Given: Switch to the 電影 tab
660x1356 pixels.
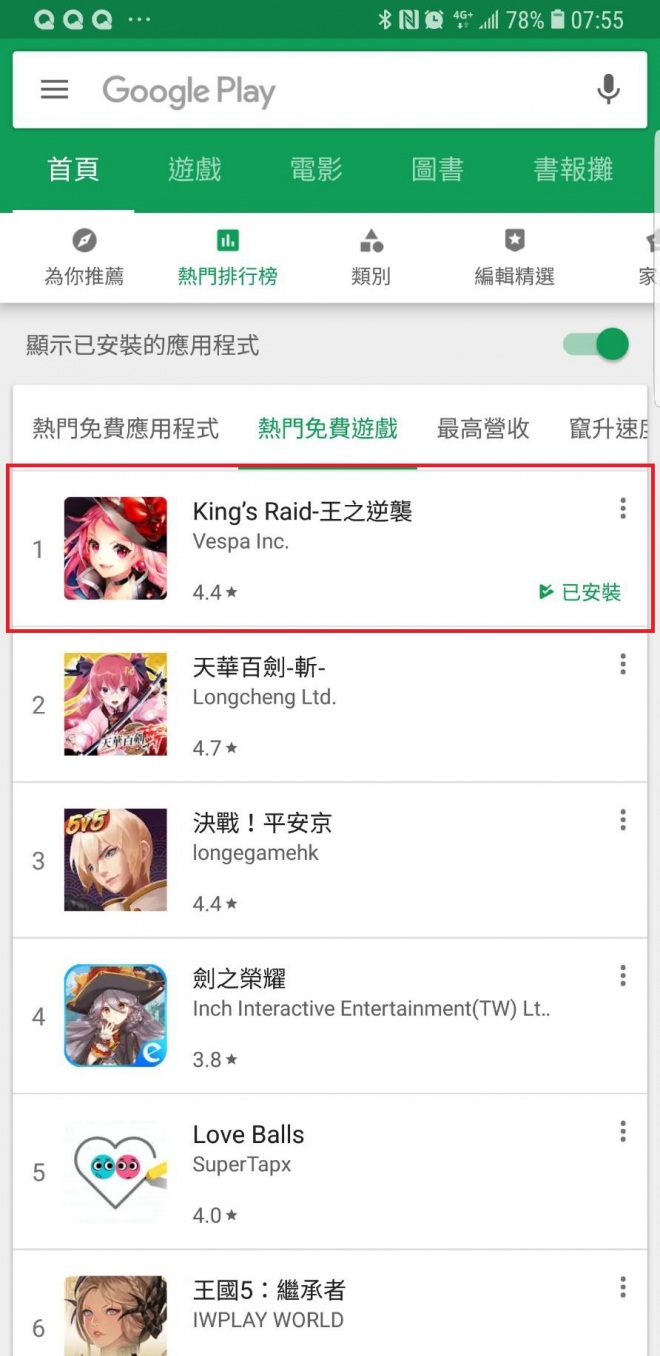Looking at the screenshot, I should coord(316,169).
